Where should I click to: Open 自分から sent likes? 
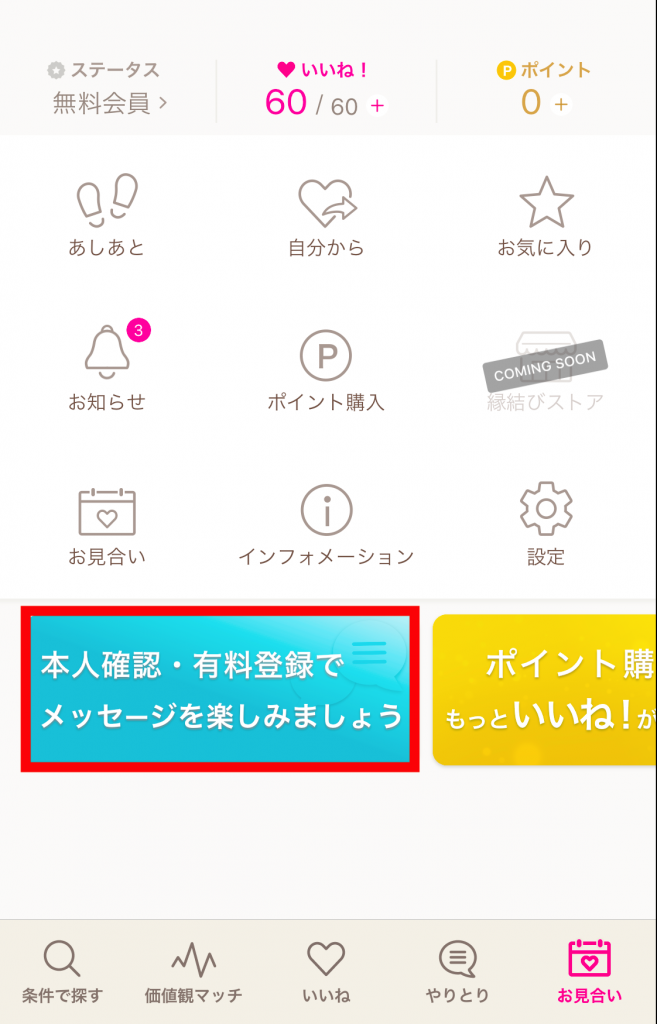(x=326, y=216)
